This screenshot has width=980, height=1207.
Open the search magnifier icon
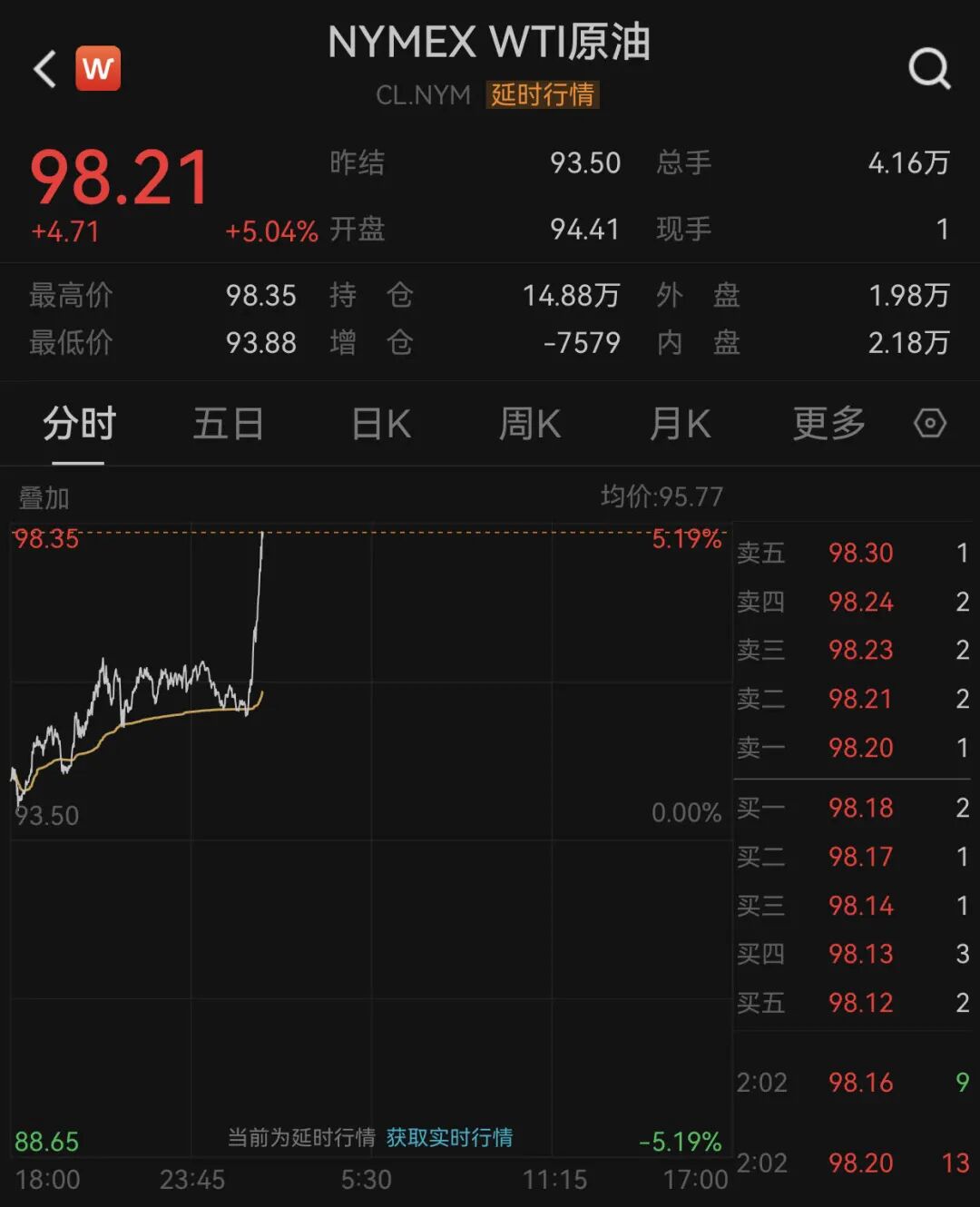click(x=929, y=69)
